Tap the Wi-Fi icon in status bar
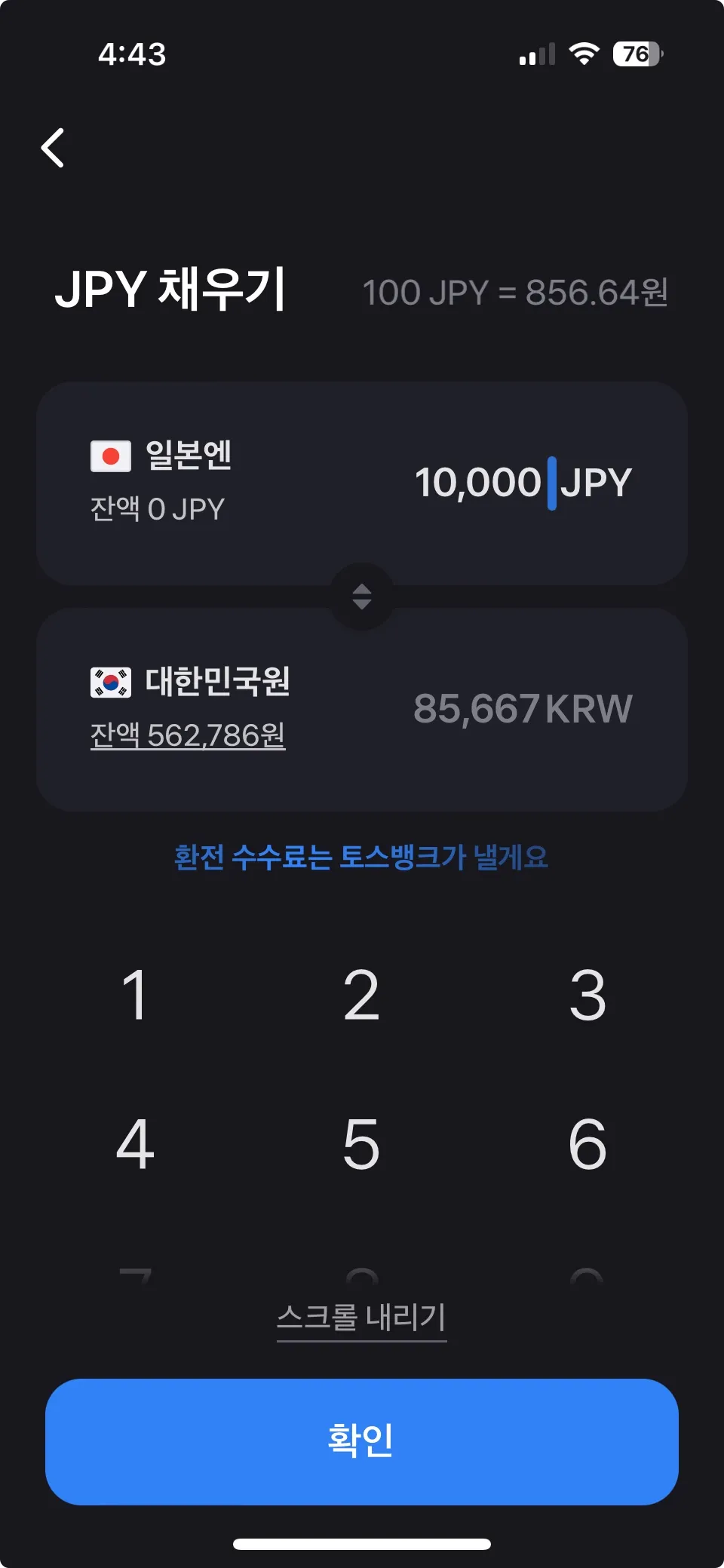The width and height of the screenshot is (724, 1568). [583, 53]
